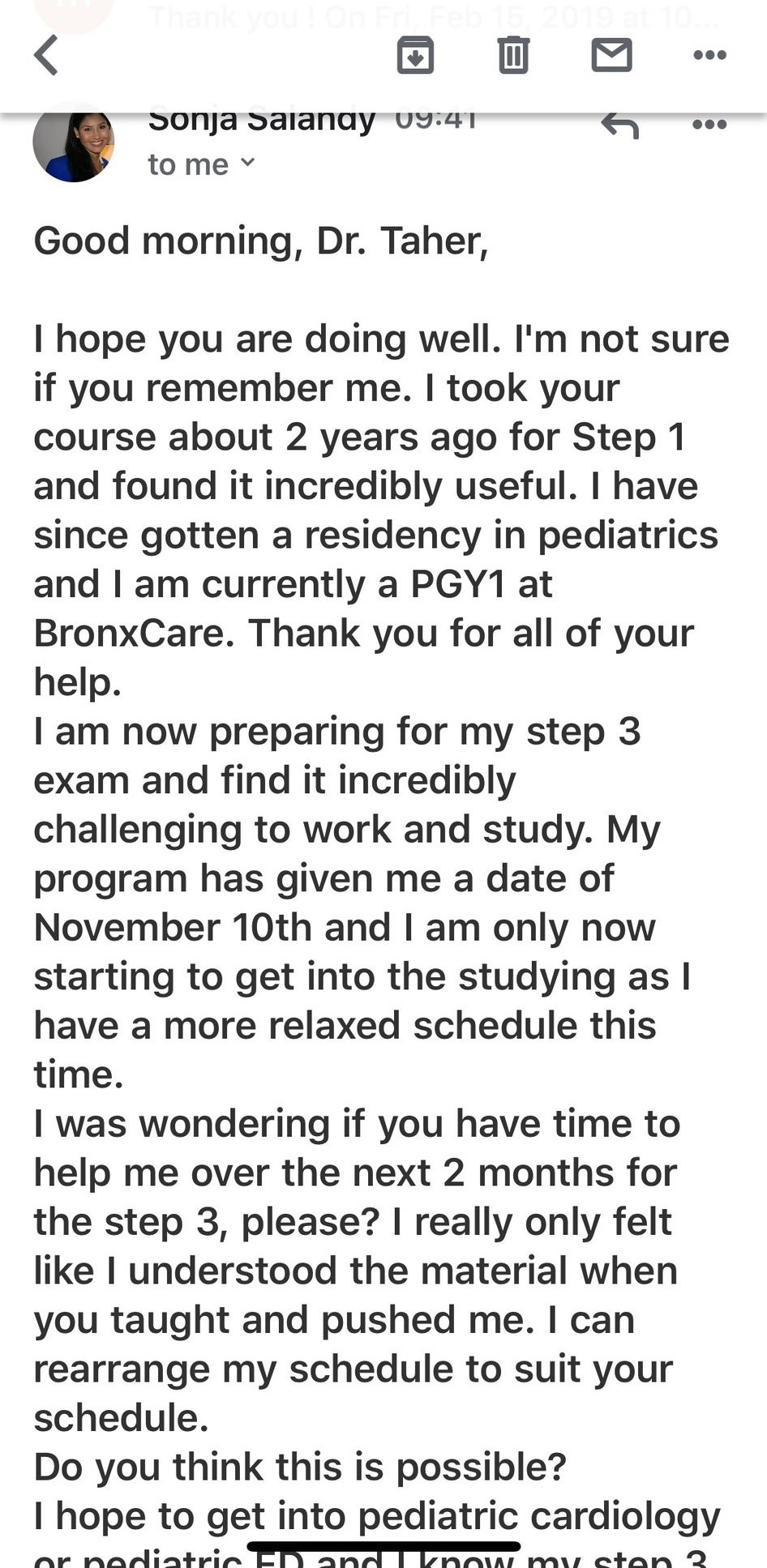Image resolution: width=767 pixels, height=1568 pixels.
Task: Archive this email conversation
Action: pos(415,55)
